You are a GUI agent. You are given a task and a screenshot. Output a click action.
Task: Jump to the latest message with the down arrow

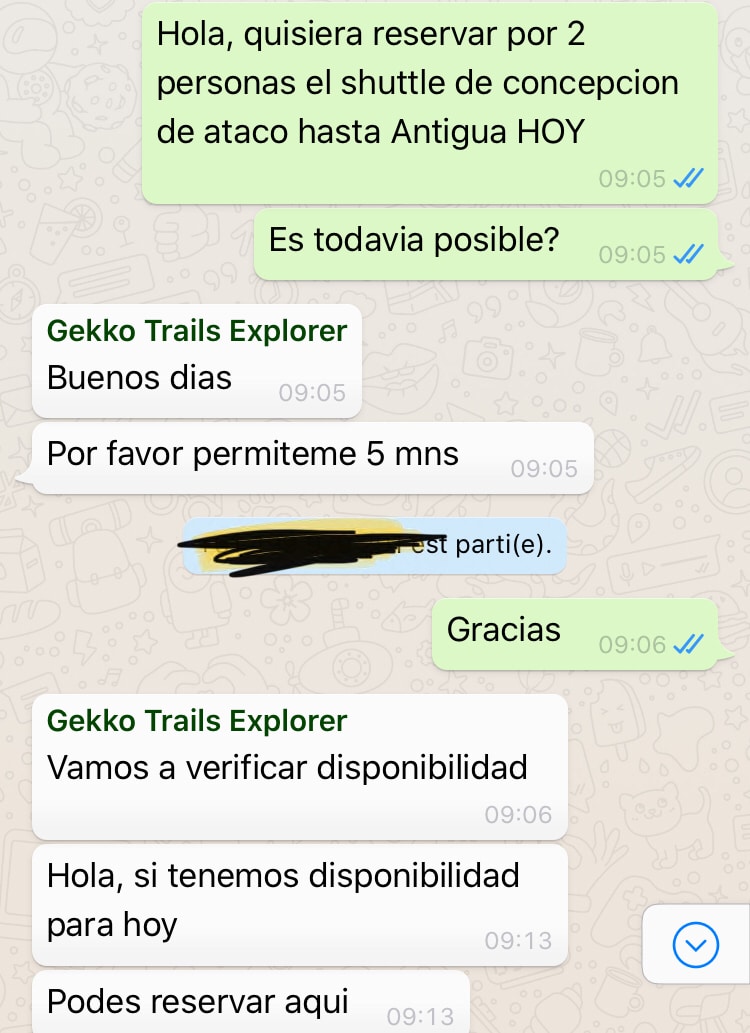[696, 944]
